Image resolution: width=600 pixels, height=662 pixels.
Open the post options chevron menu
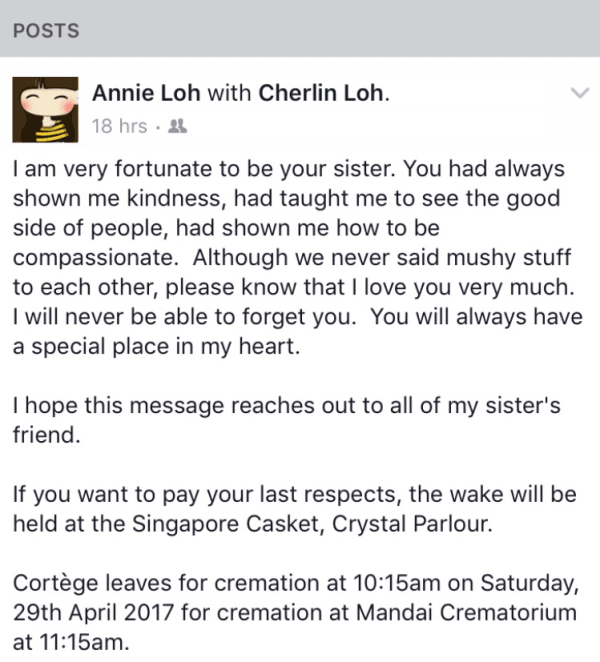click(578, 95)
